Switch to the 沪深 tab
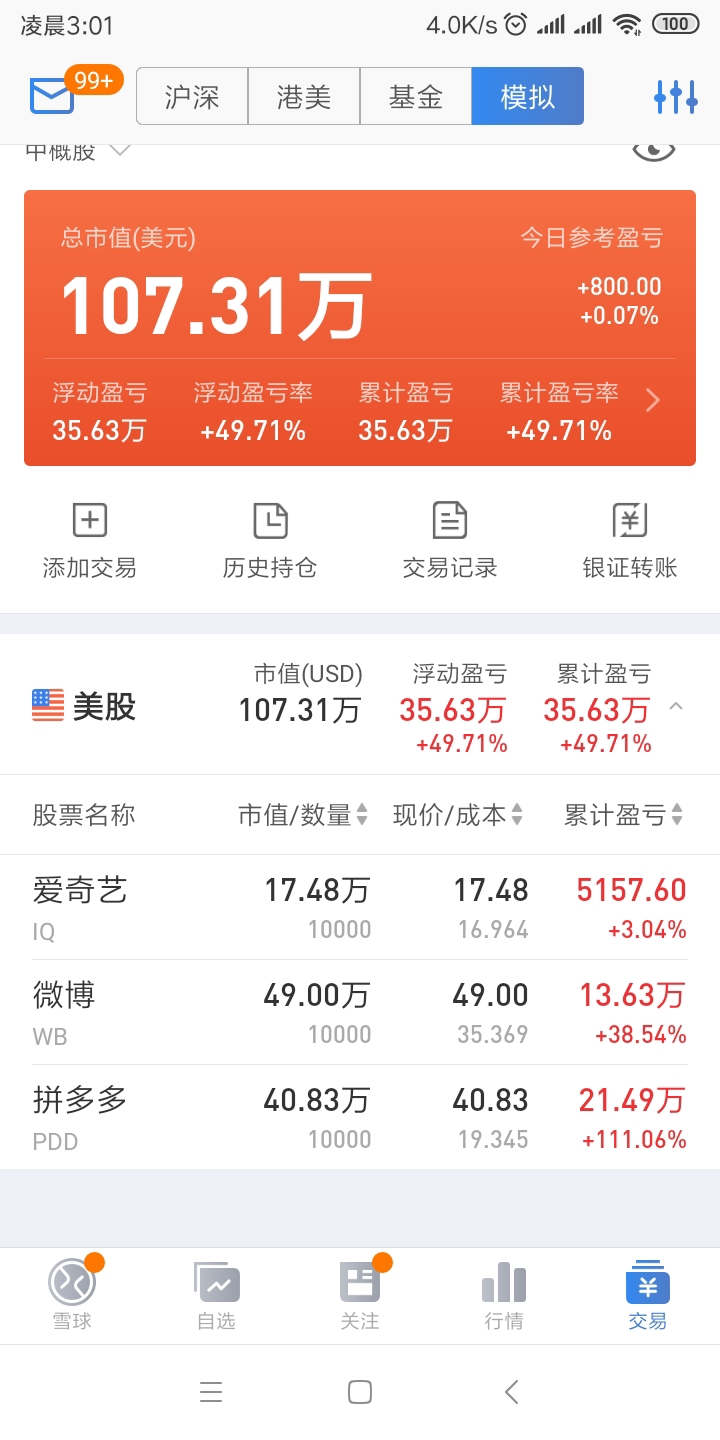 [x=192, y=97]
